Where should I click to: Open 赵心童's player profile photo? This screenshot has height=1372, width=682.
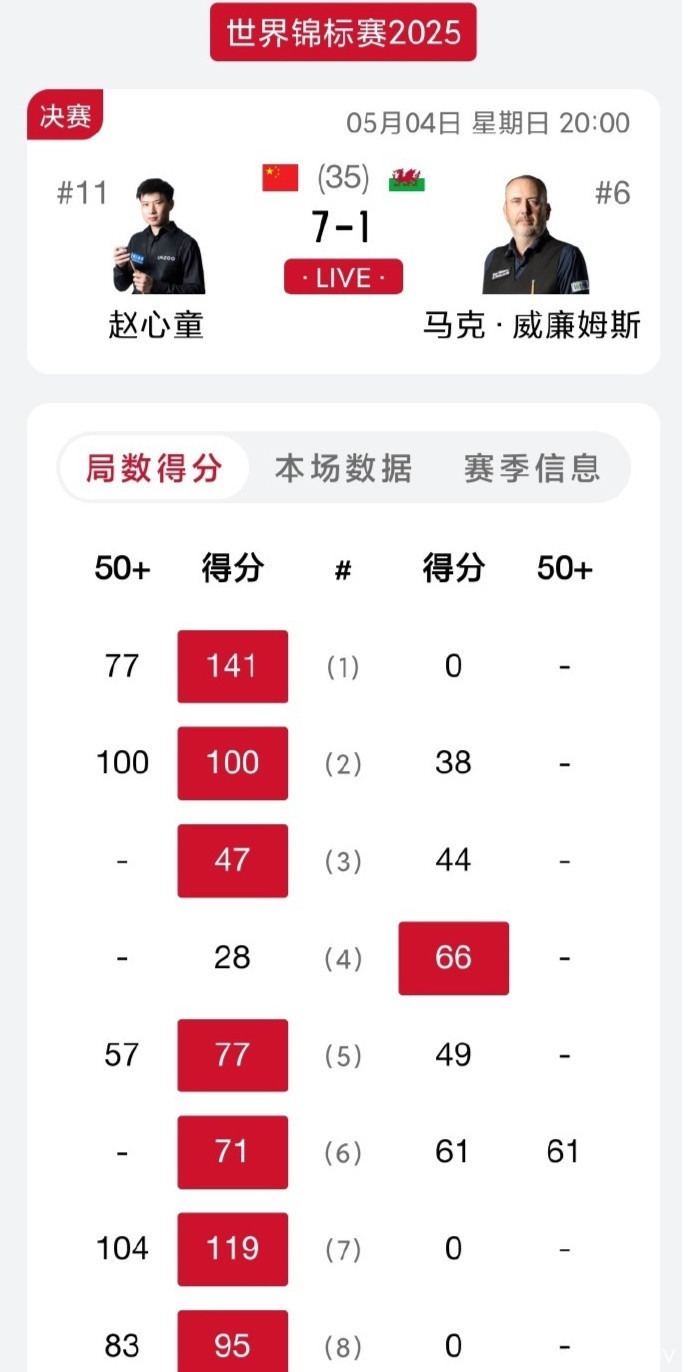pyautogui.click(x=157, y=237)
